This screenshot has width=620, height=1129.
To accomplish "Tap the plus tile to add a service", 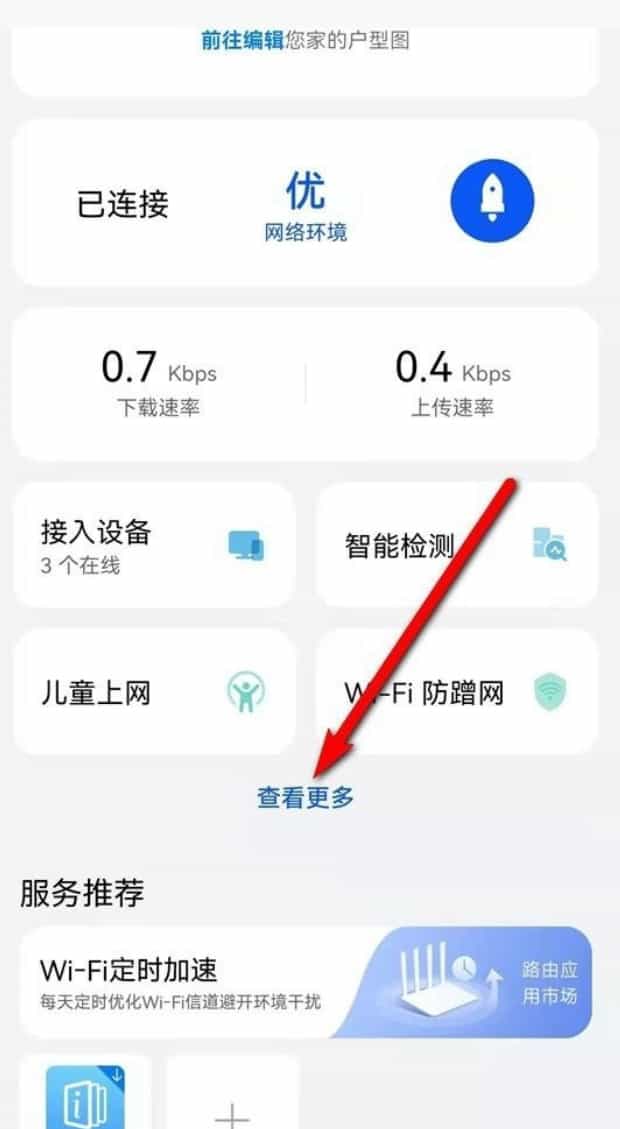I will [x=232, y=1100].
